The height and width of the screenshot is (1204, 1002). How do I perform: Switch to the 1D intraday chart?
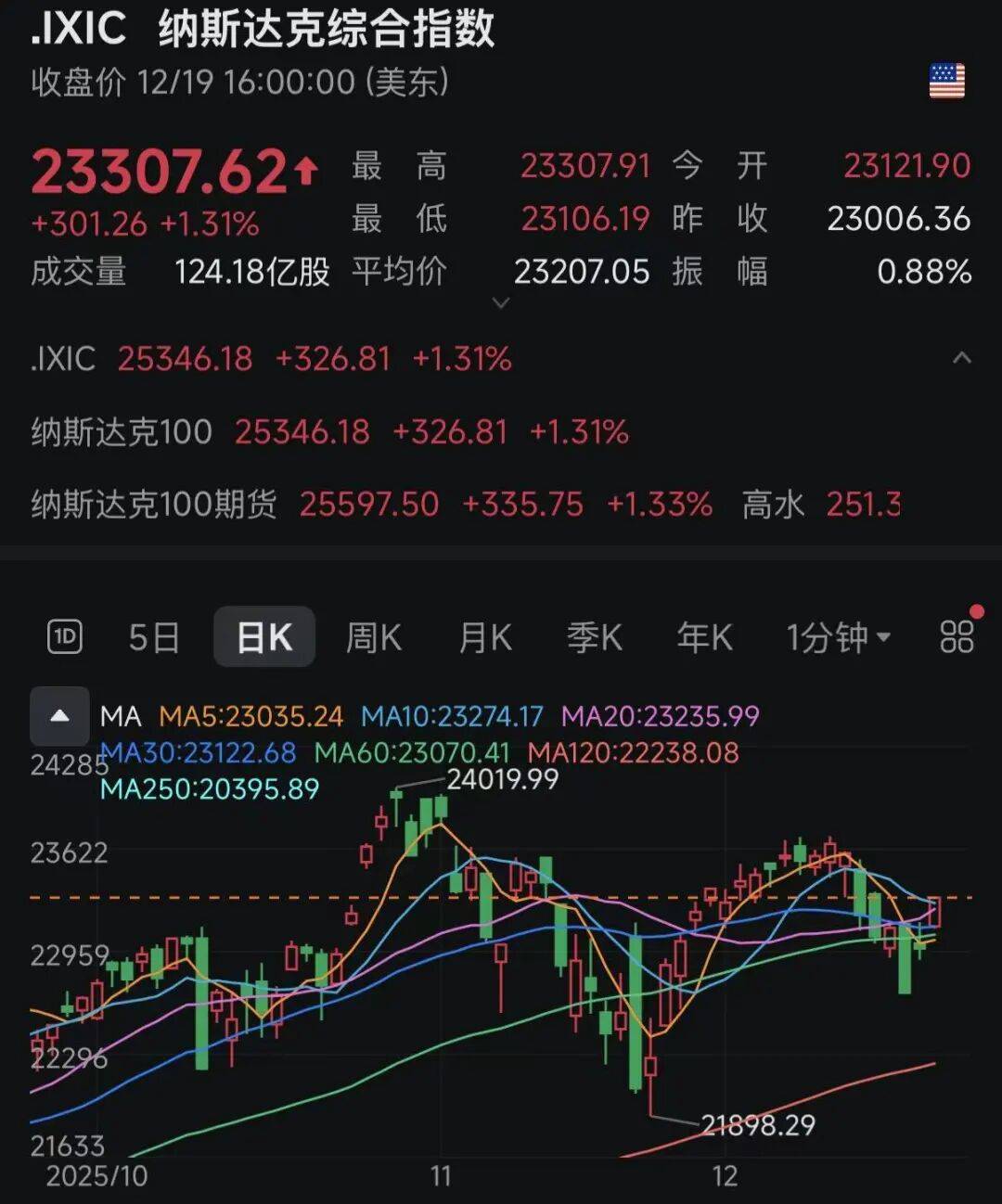coord(64,637)
